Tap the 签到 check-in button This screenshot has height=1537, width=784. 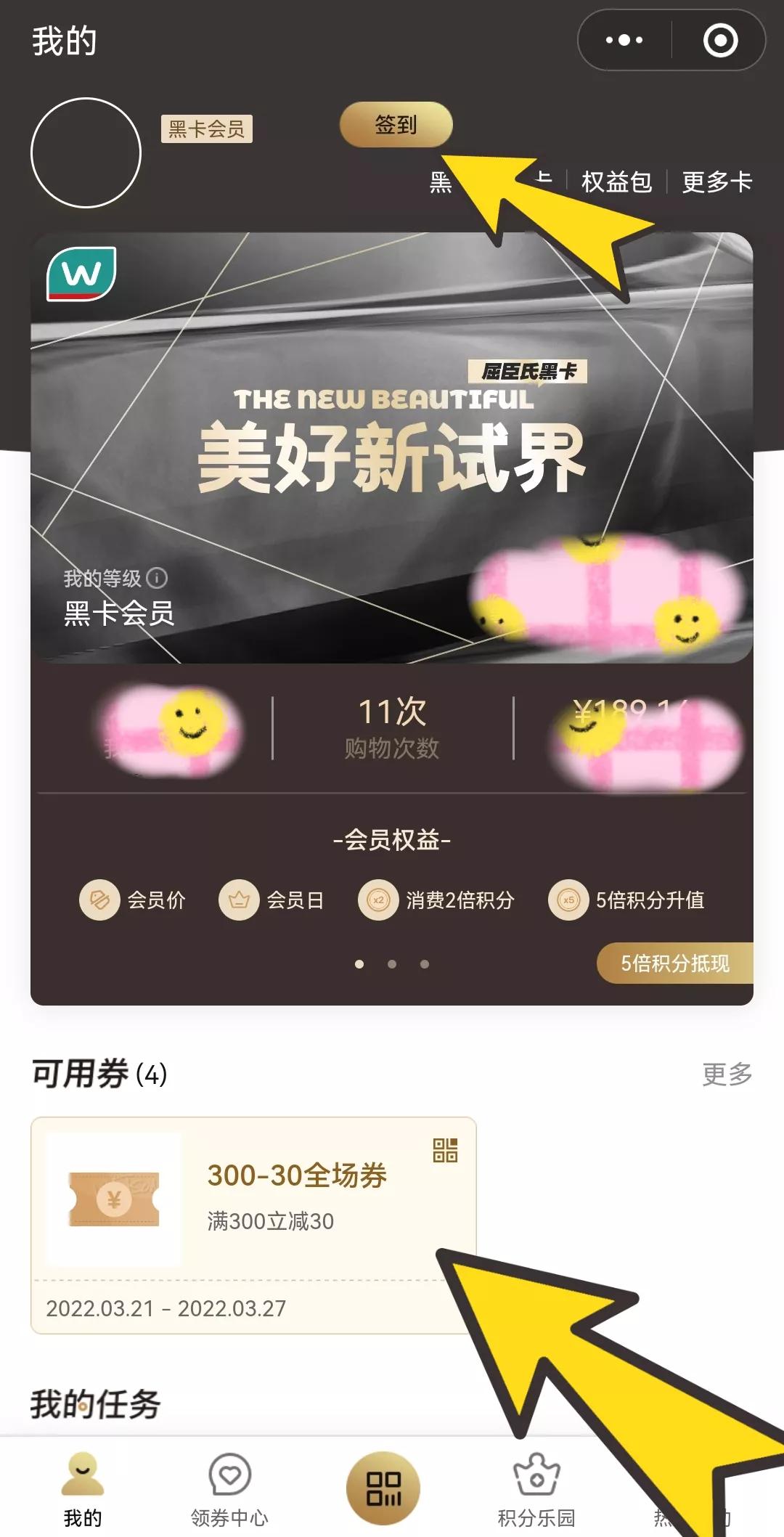click(396, 125)
